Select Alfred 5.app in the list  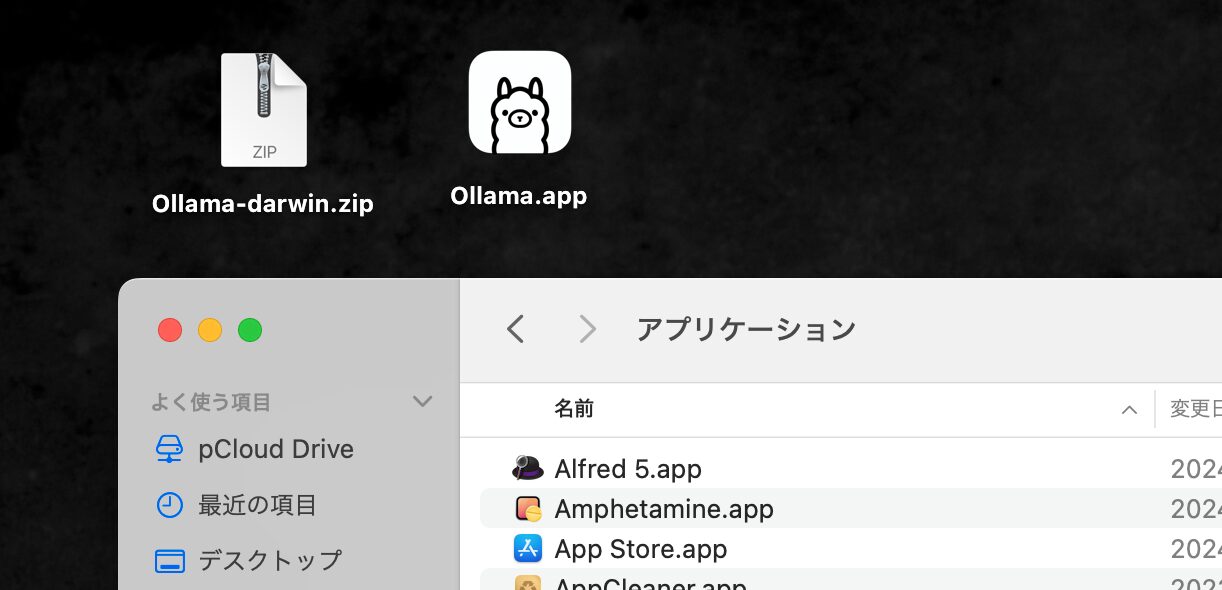[x=627, y=468]
